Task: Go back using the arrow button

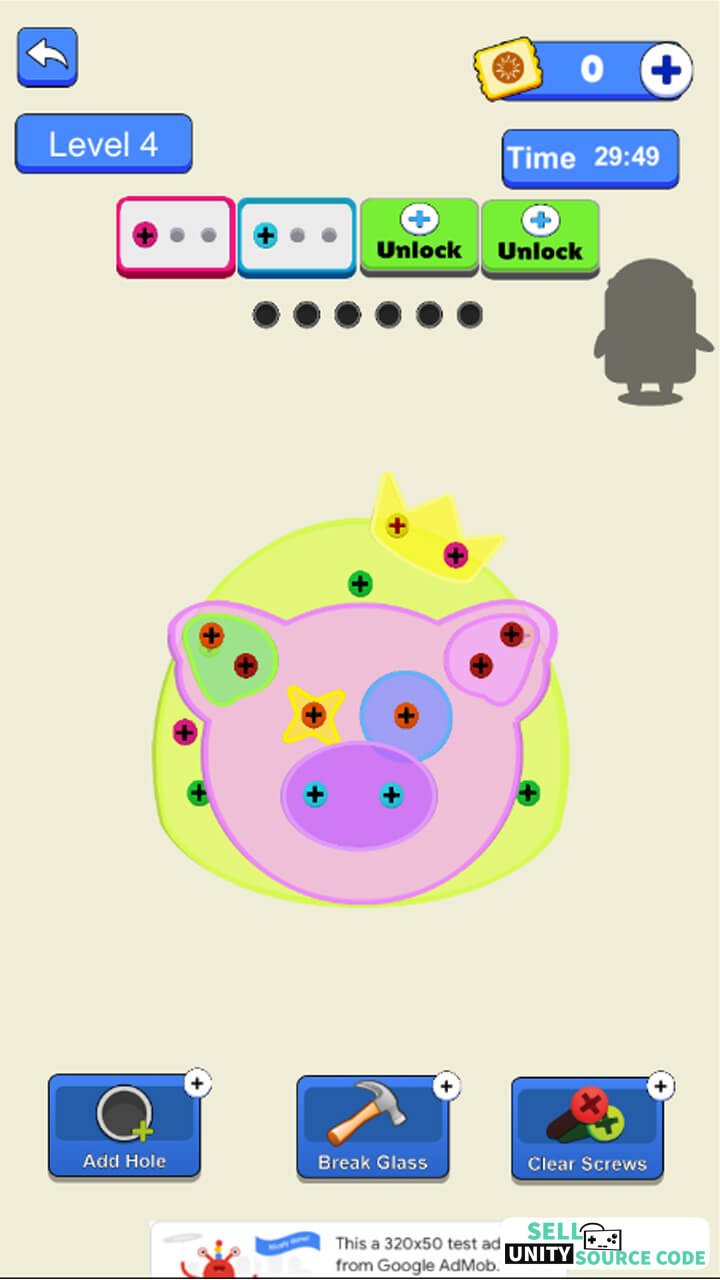Action: (47, 57)
